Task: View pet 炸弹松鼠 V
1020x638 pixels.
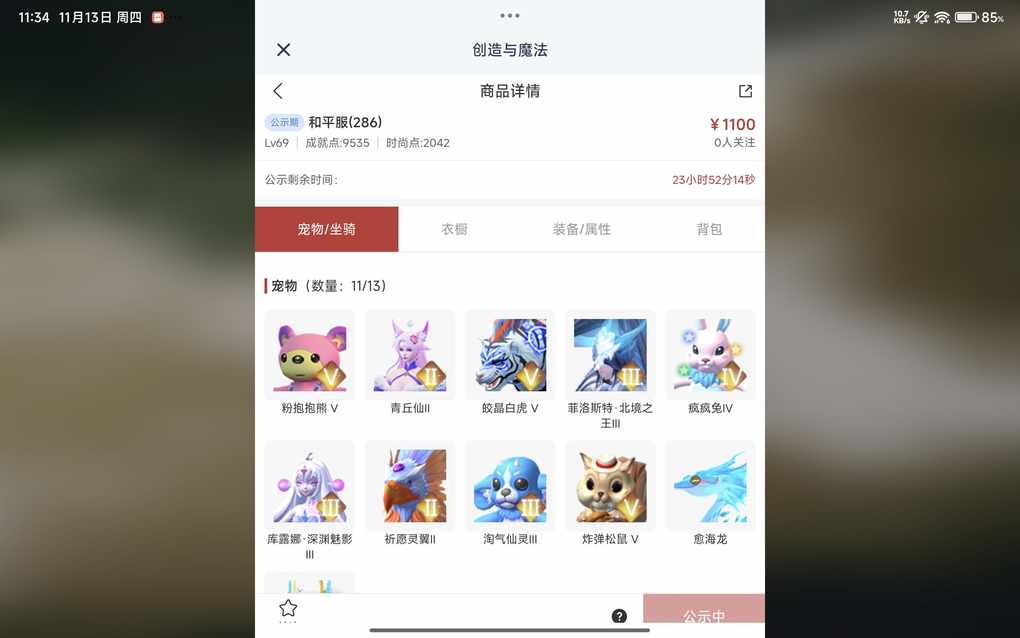Action: click(610, 486)
